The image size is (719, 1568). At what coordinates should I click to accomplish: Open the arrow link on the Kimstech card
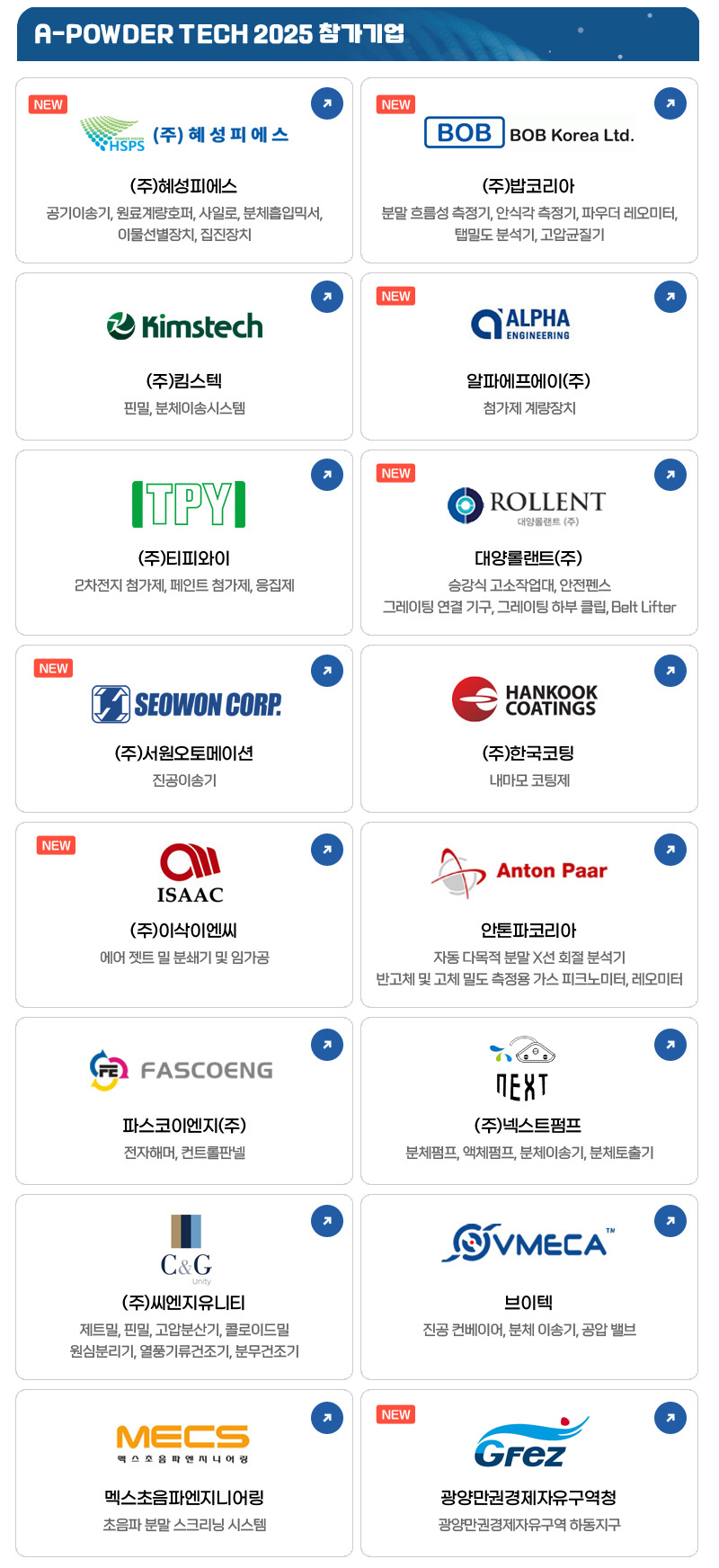click(x=327, y=297)
